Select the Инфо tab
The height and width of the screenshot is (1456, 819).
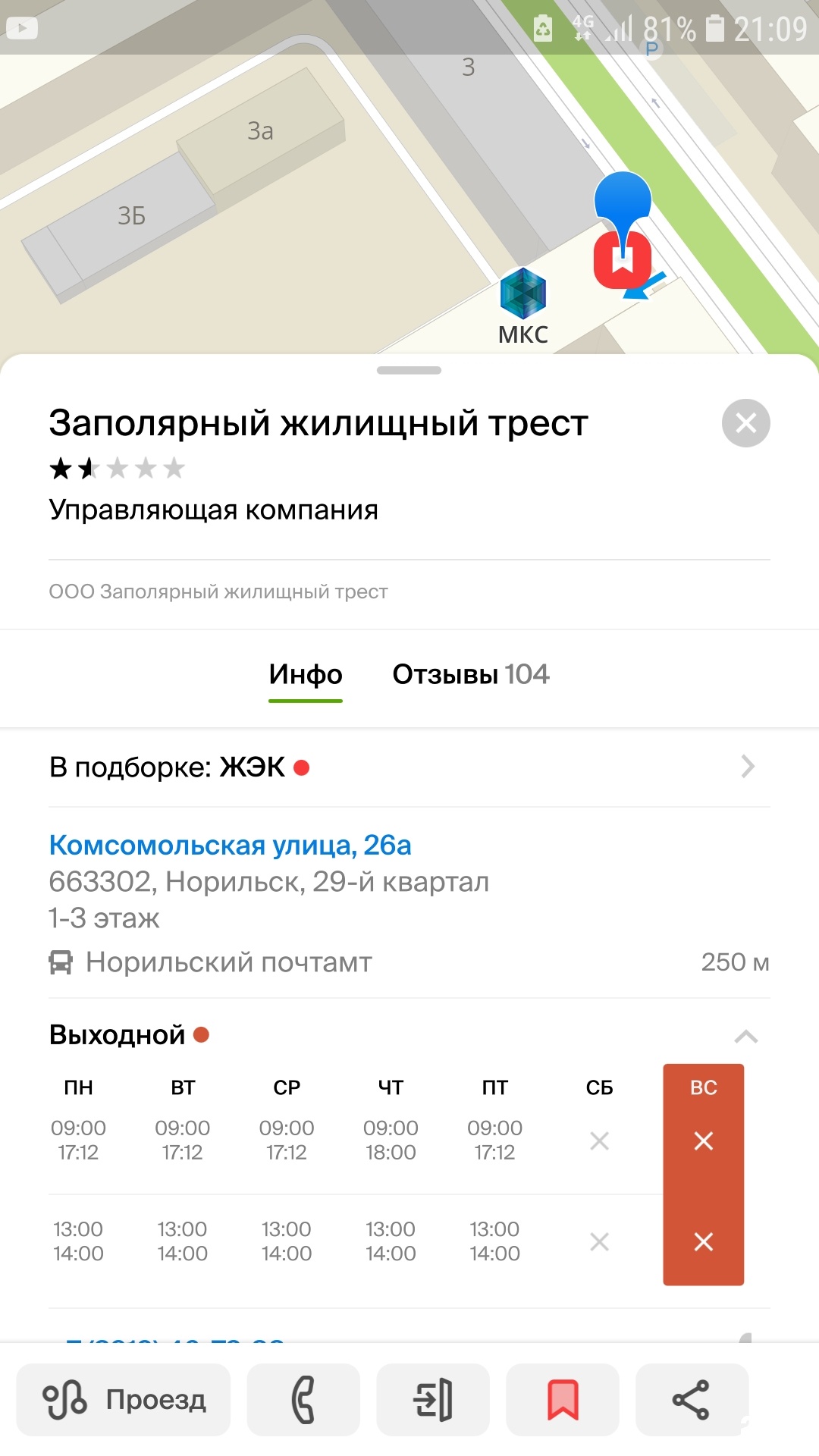point(306,674)
